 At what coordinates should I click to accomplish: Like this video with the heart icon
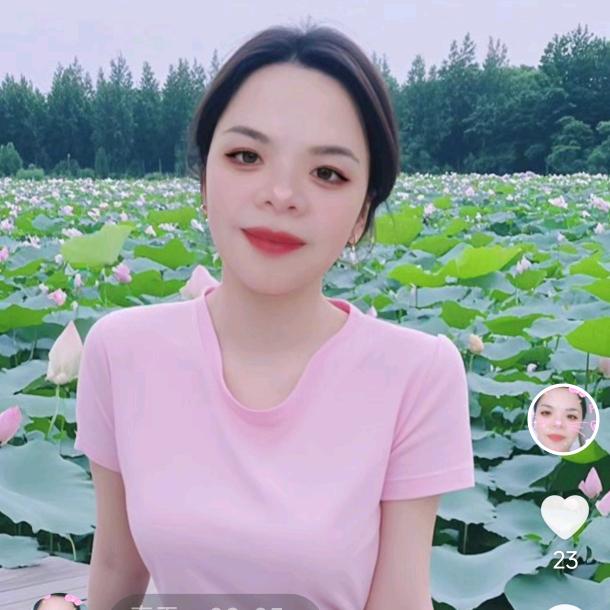565,515
